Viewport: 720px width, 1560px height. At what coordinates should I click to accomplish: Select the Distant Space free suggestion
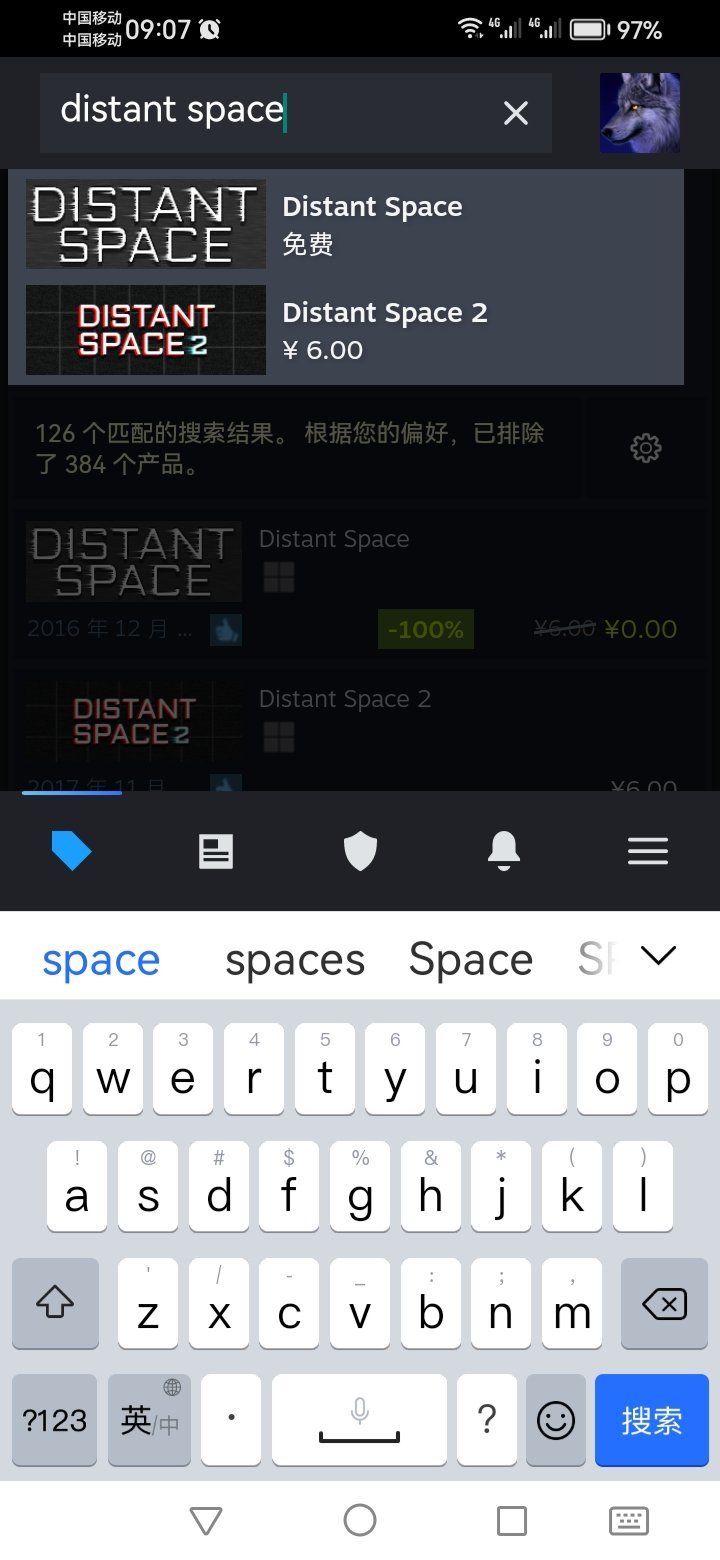(345, 225)
